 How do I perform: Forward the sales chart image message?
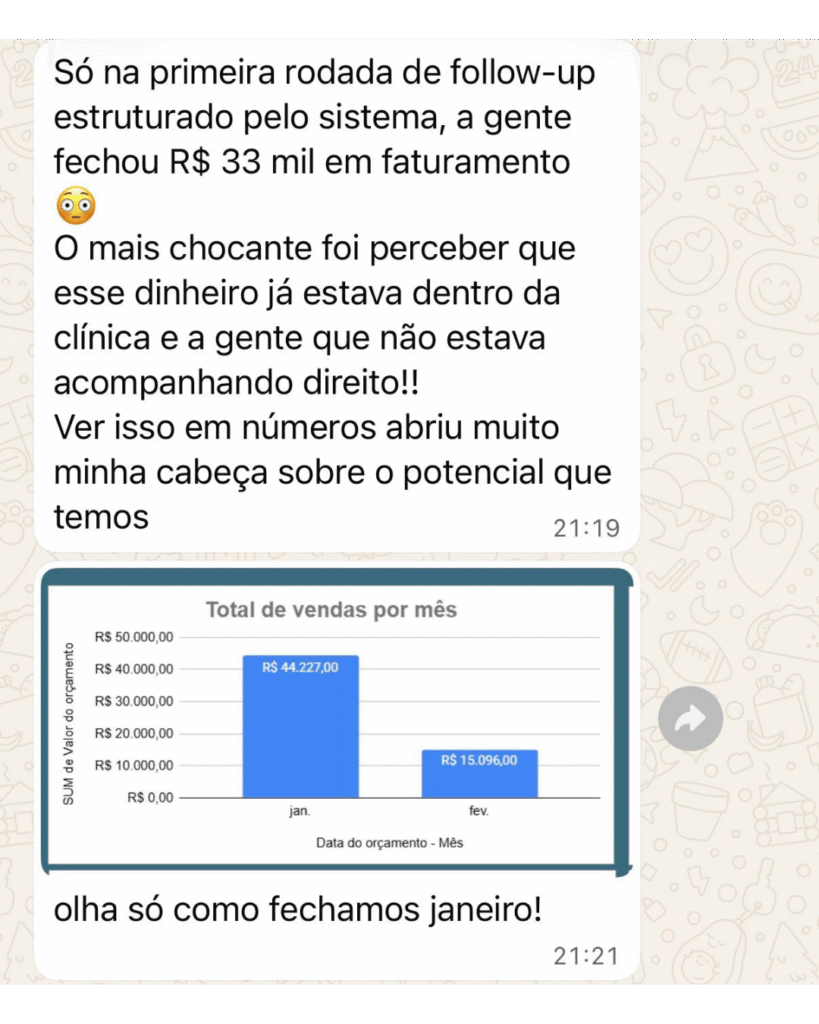pos(690,719)
